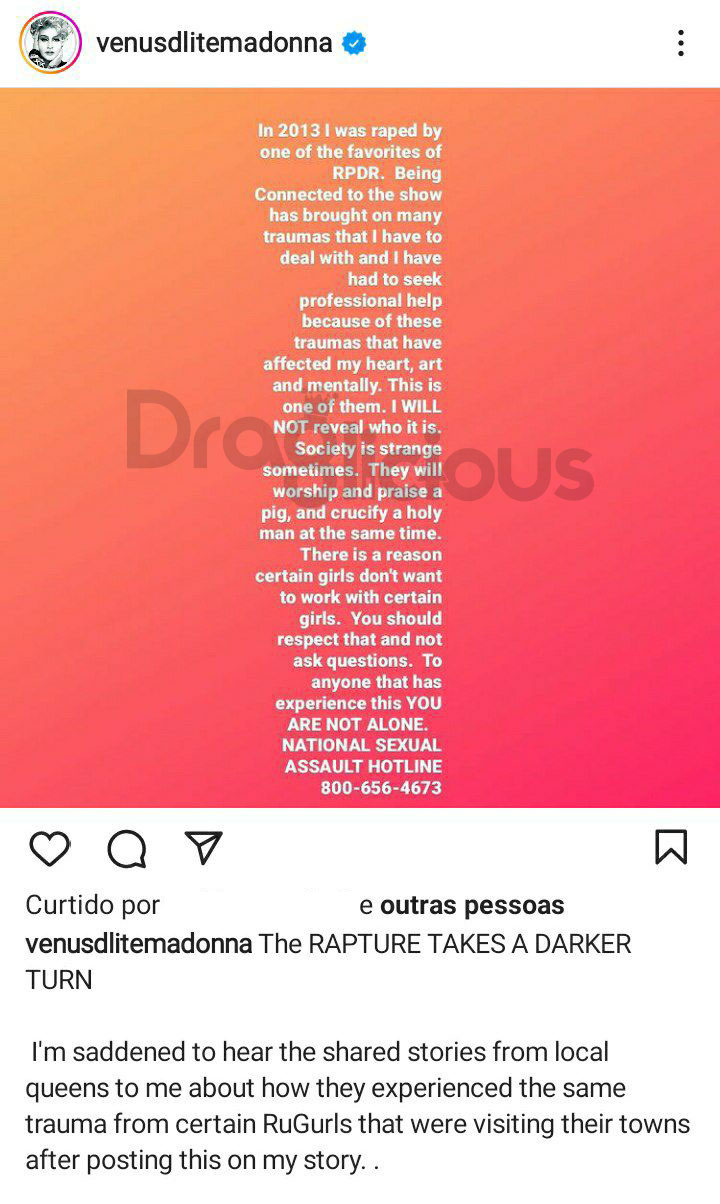This screenshot has height=1204, width=720.
Task: Tap the venusdlitemadonna username in the header
Action: 214,43
